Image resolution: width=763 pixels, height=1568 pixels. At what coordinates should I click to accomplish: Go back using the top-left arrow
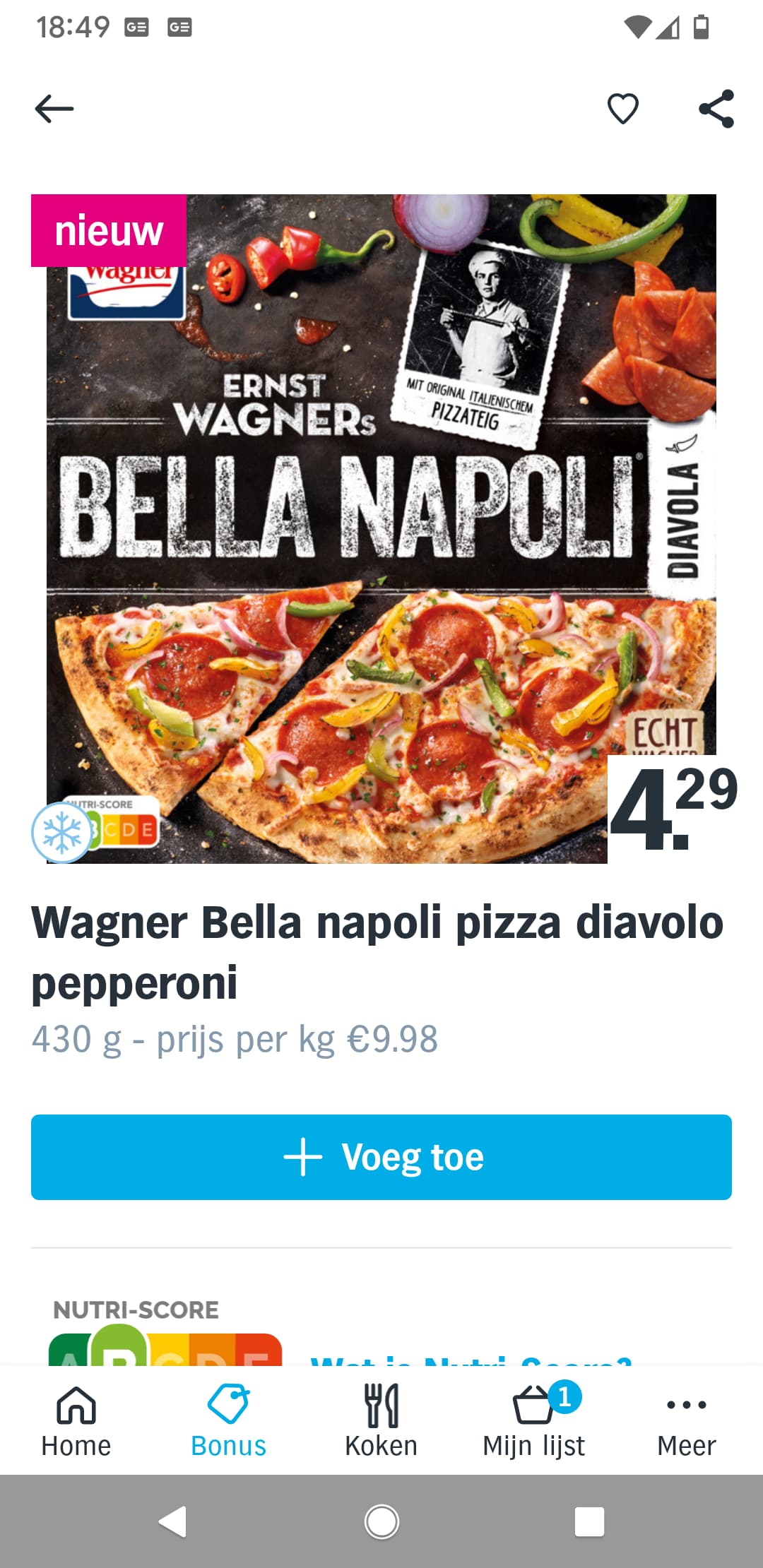pyautogui.click(x=54, y=109)
